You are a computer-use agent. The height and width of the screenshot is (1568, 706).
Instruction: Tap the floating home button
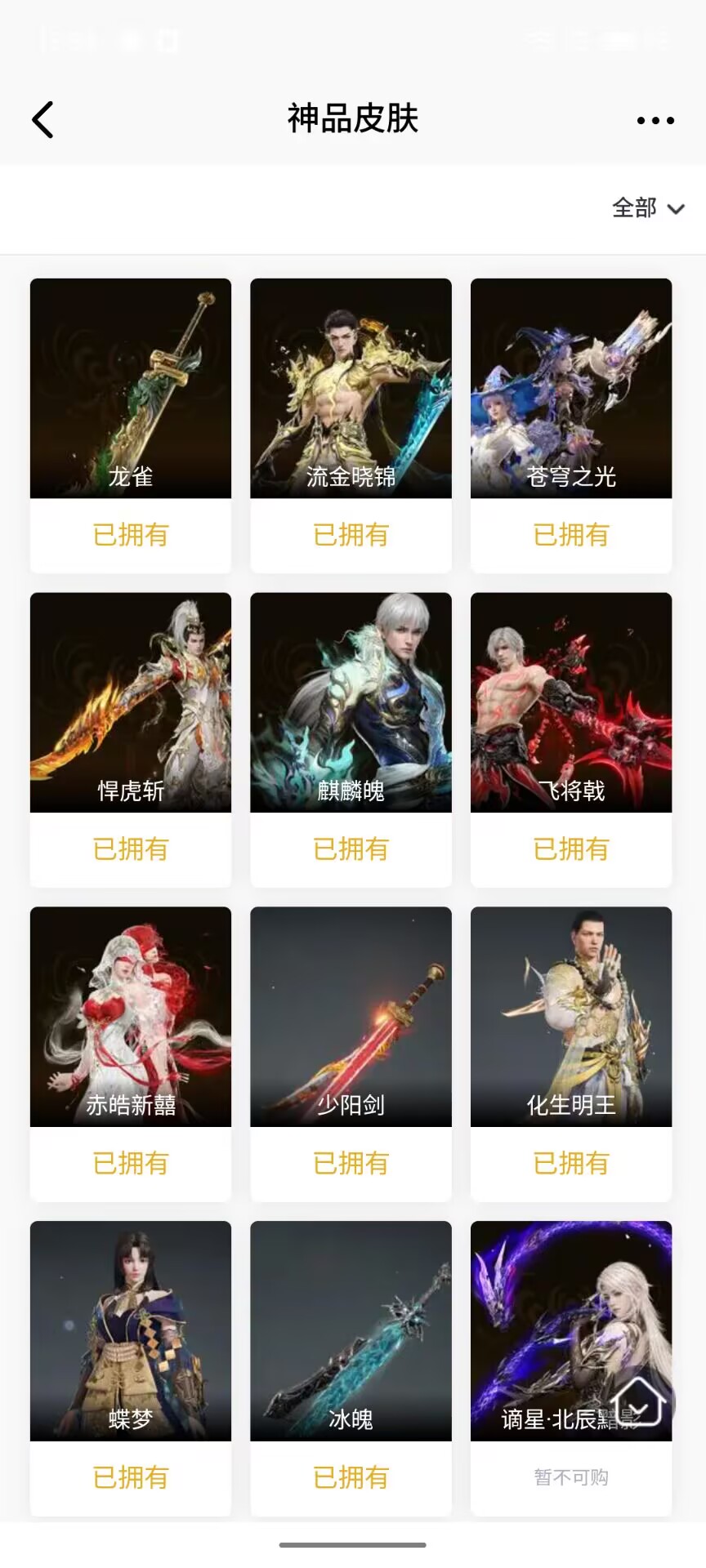(640, 1401)
